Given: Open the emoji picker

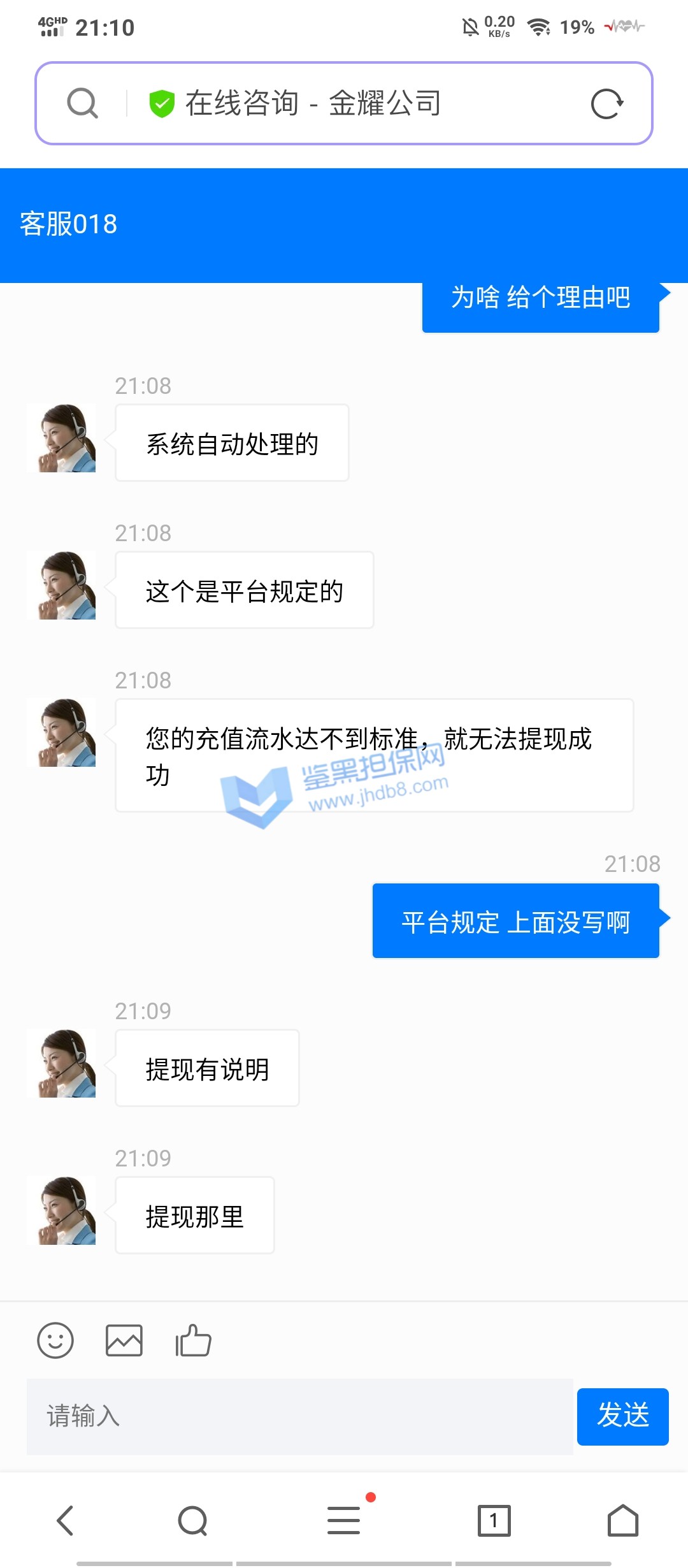Looking at the screenshot, I should tap(55, 1340).
